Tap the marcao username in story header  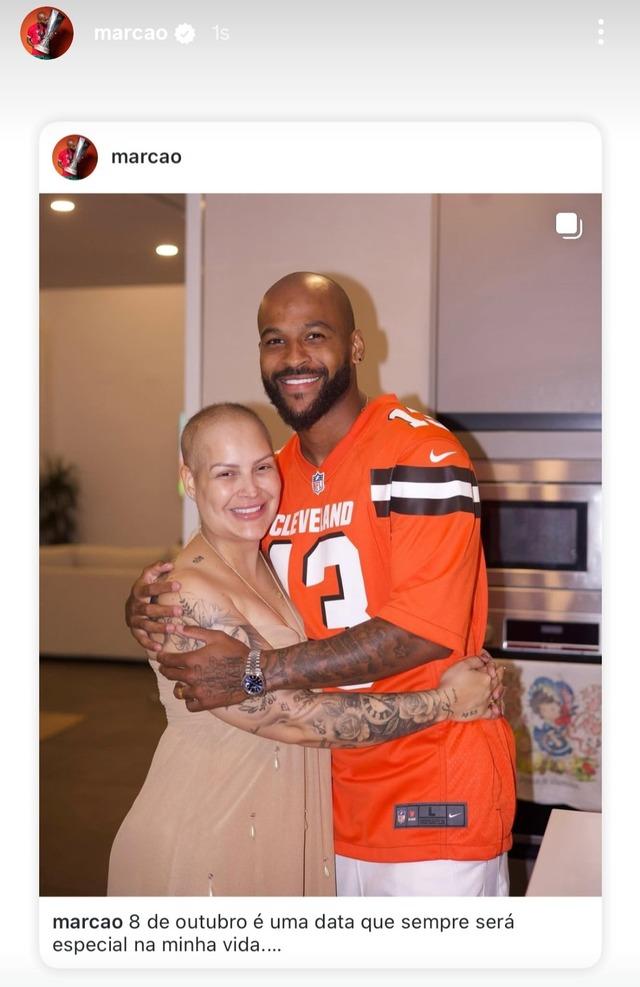130,33
